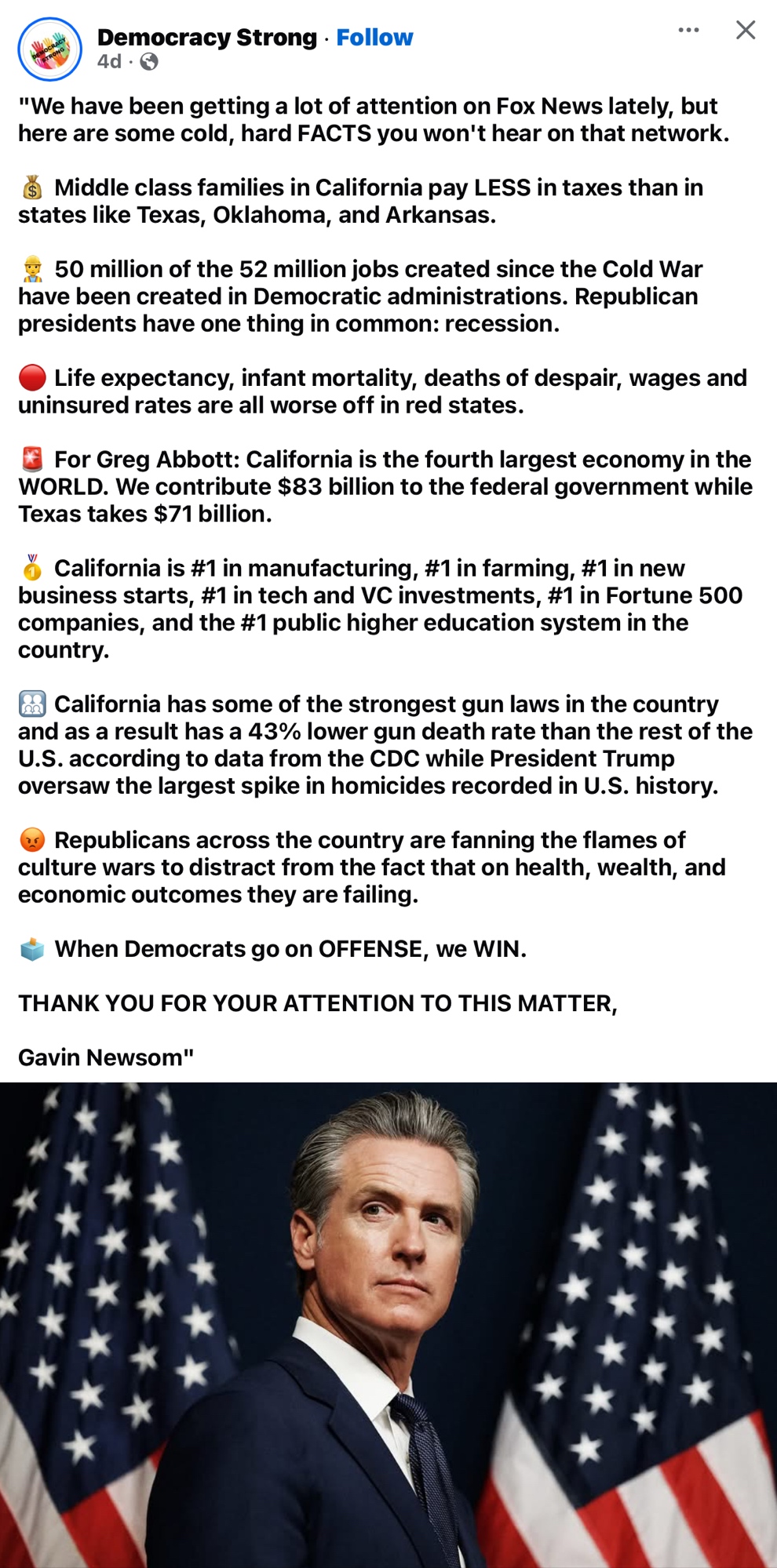777x1568 pixels.
Task: Open the Democracy Strong page name
Action: coord(206,37)
